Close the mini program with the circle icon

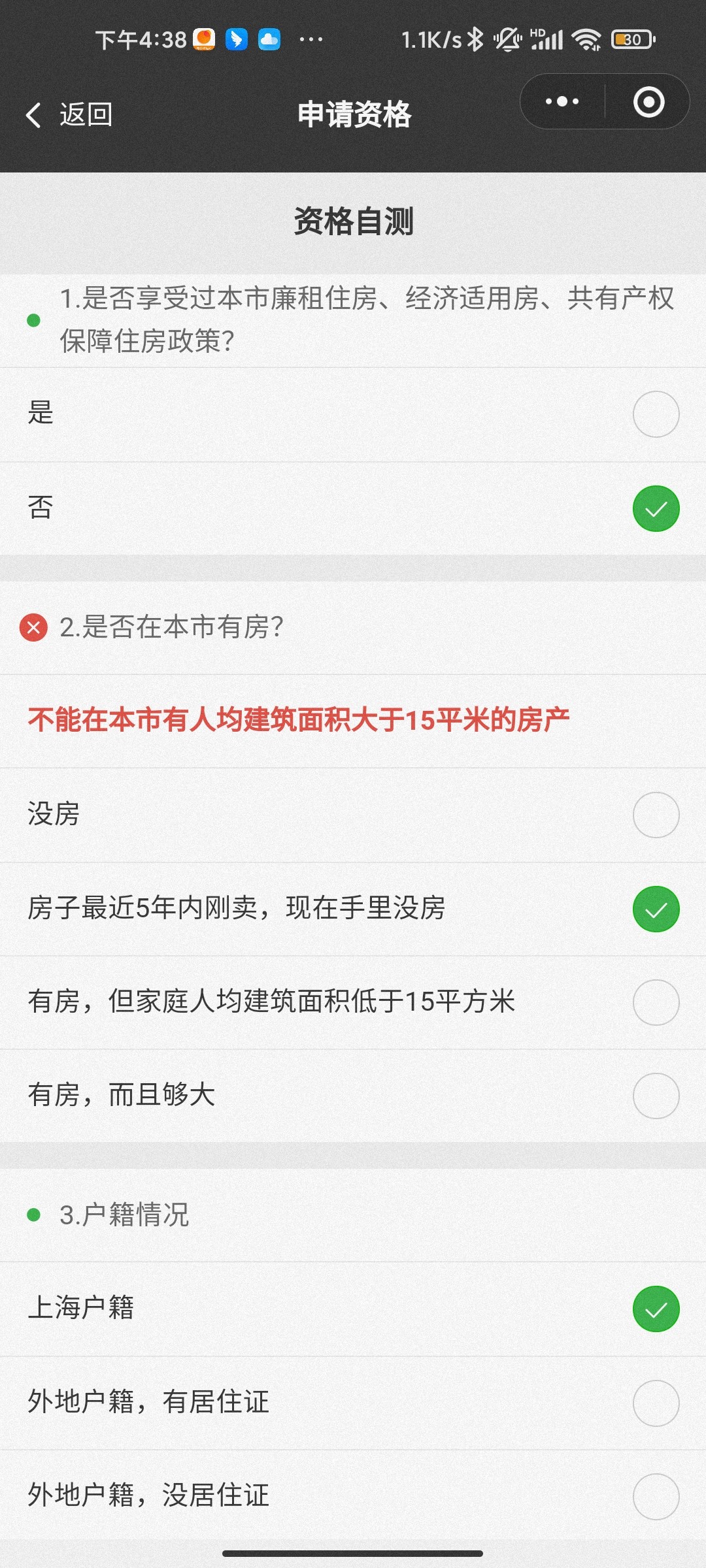click(648, 102)
